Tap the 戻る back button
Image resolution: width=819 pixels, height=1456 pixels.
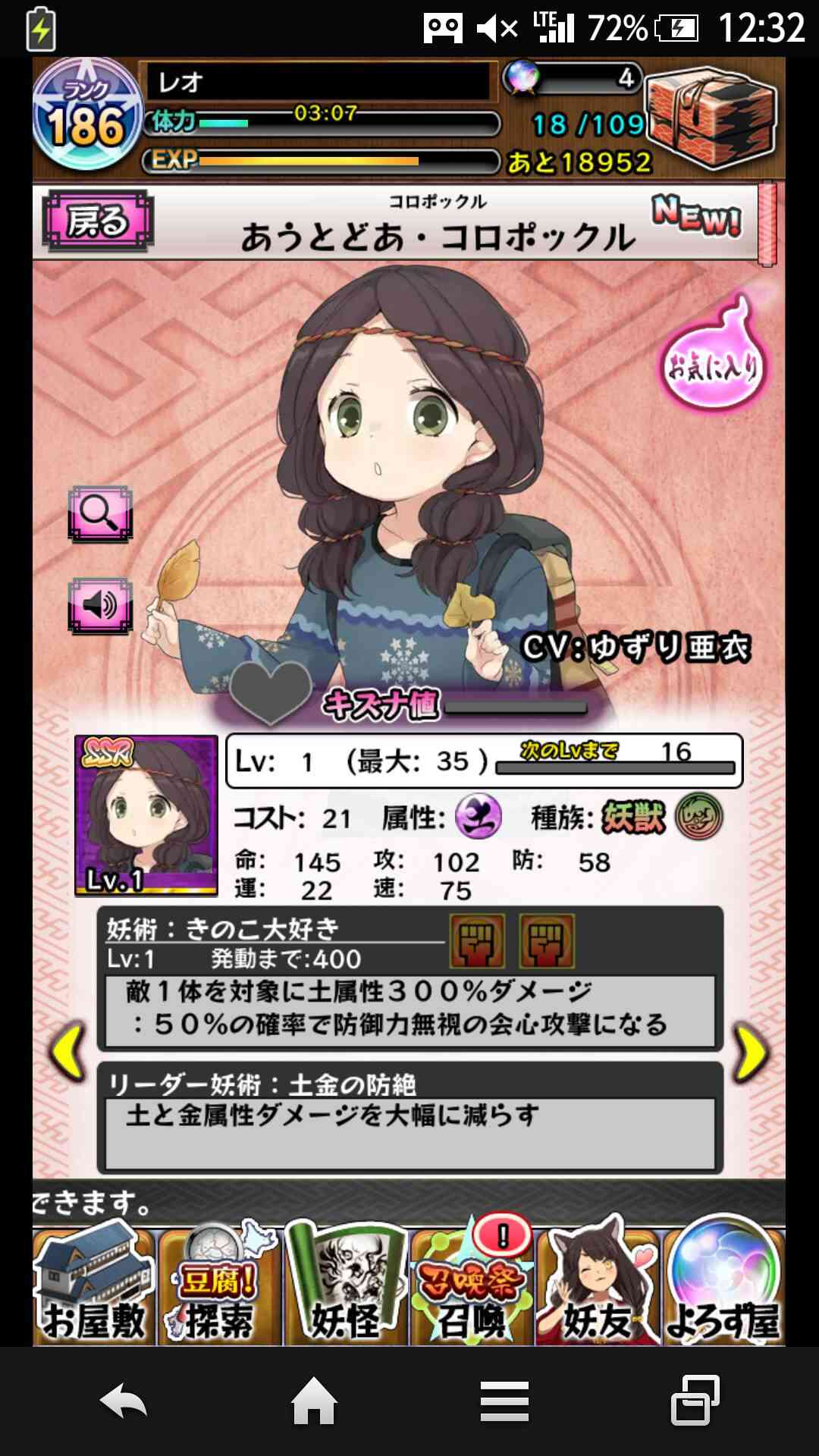[x=98, y=221]
